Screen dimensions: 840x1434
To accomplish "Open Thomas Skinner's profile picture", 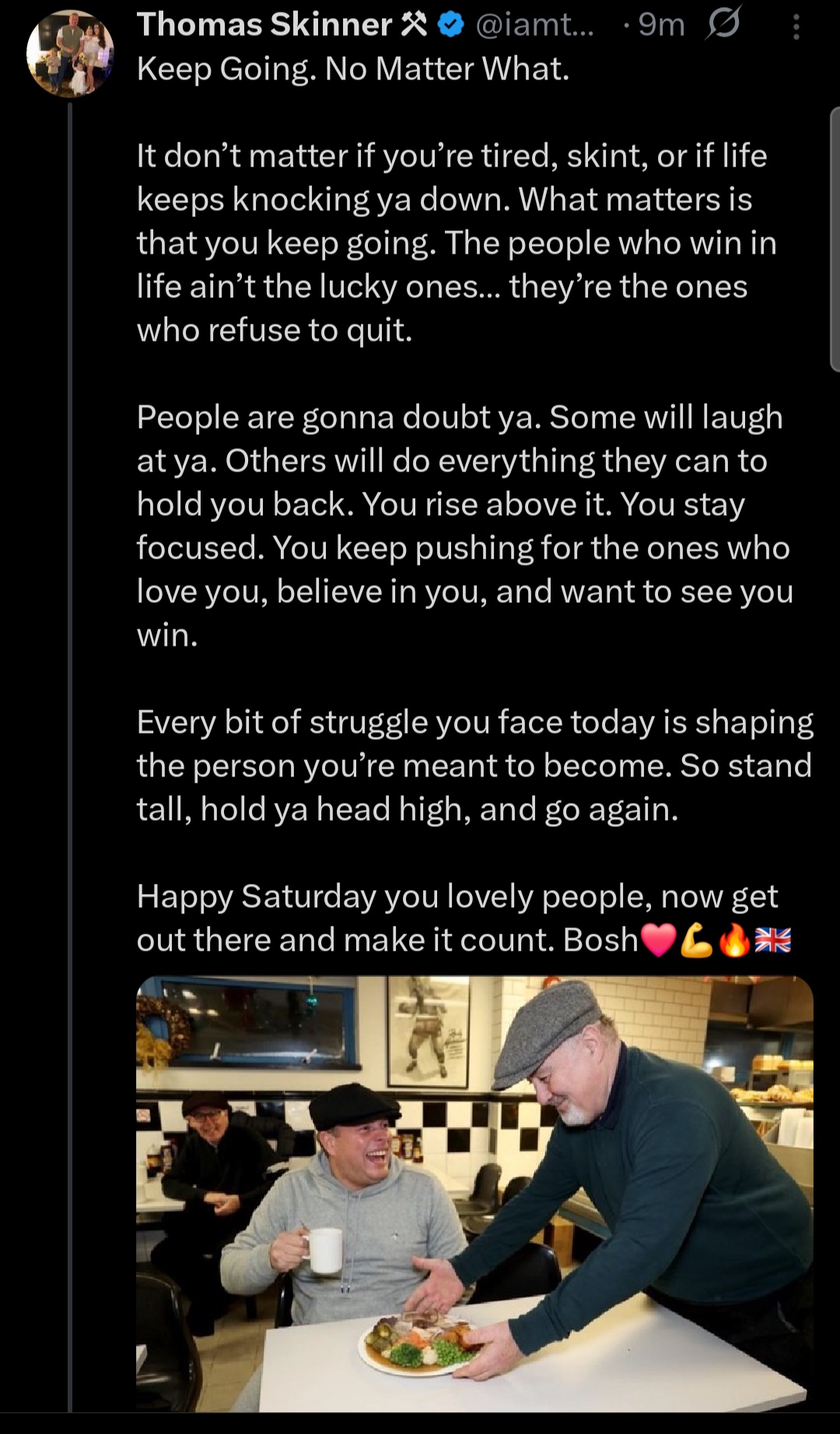I will click(70, 54).
